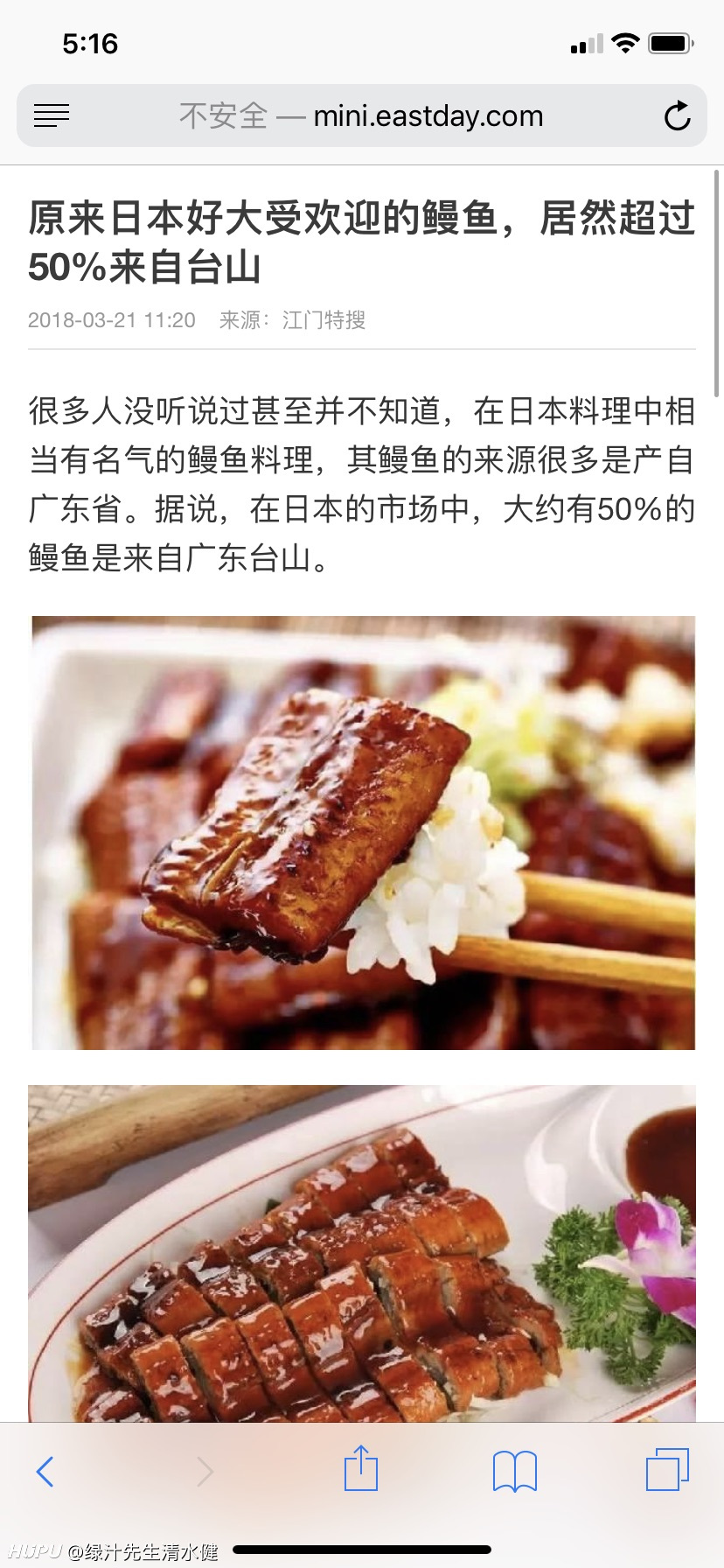Show all open tabs
This screenshot has height=1568, width=724.
click(x=667, y=1469)
